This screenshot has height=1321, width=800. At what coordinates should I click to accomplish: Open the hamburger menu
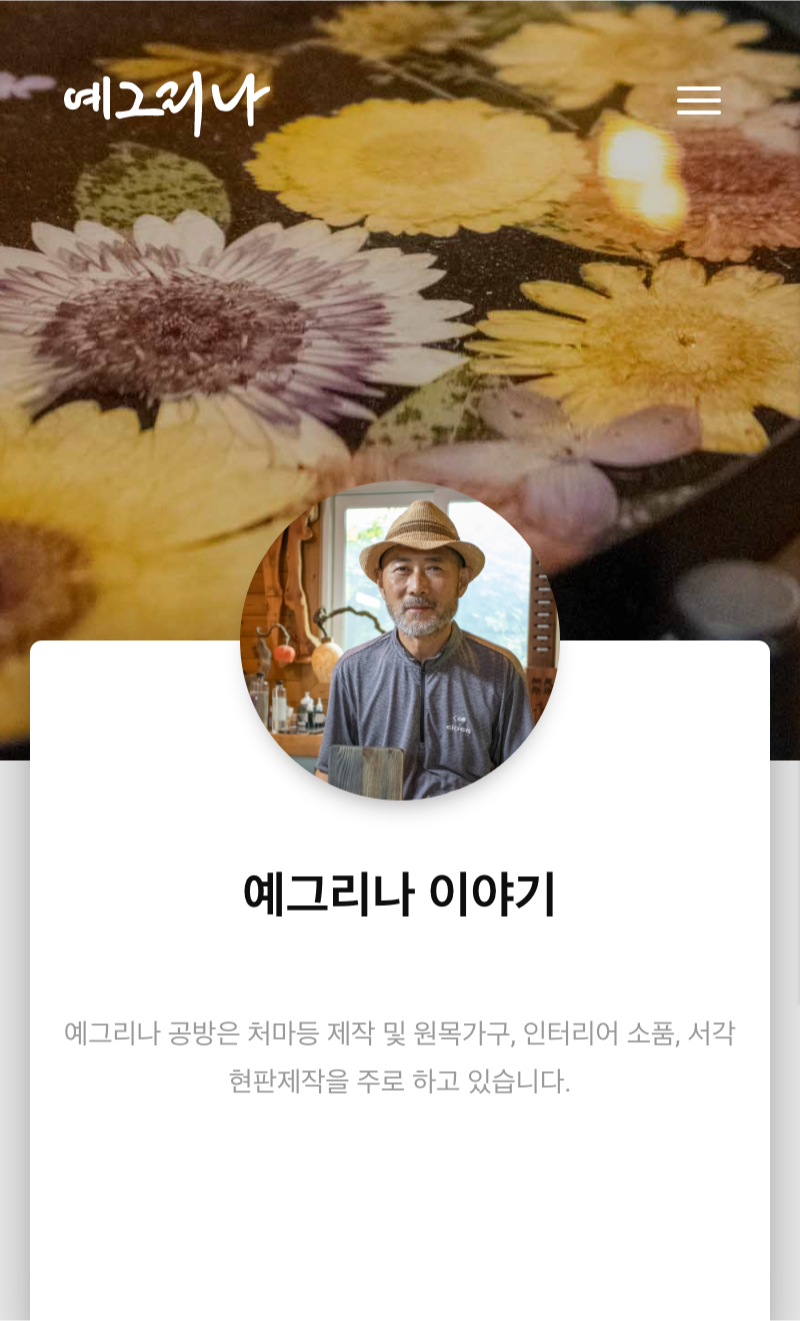point(698,100)
